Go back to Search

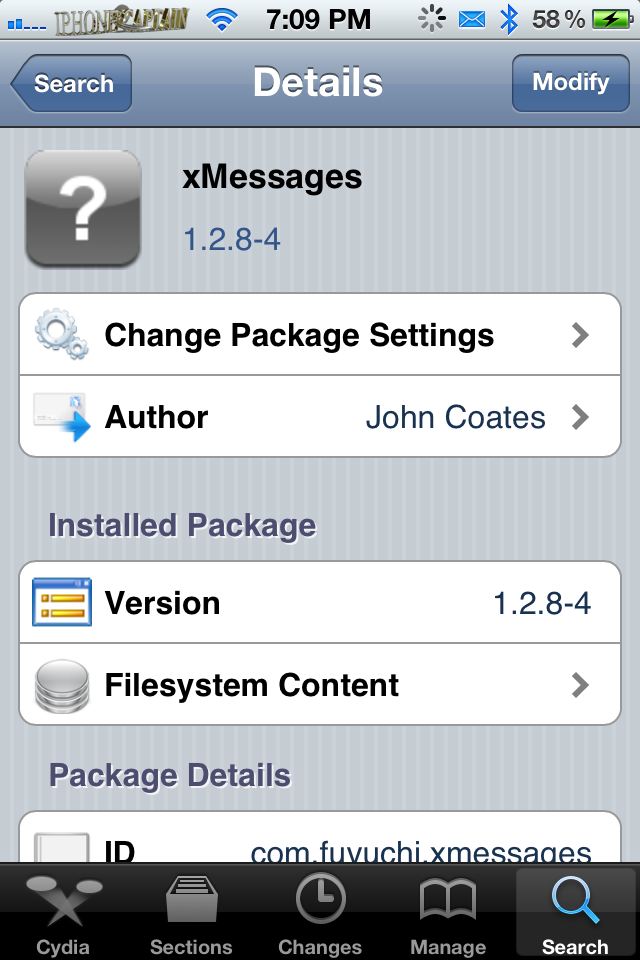[x=70, y=84]
